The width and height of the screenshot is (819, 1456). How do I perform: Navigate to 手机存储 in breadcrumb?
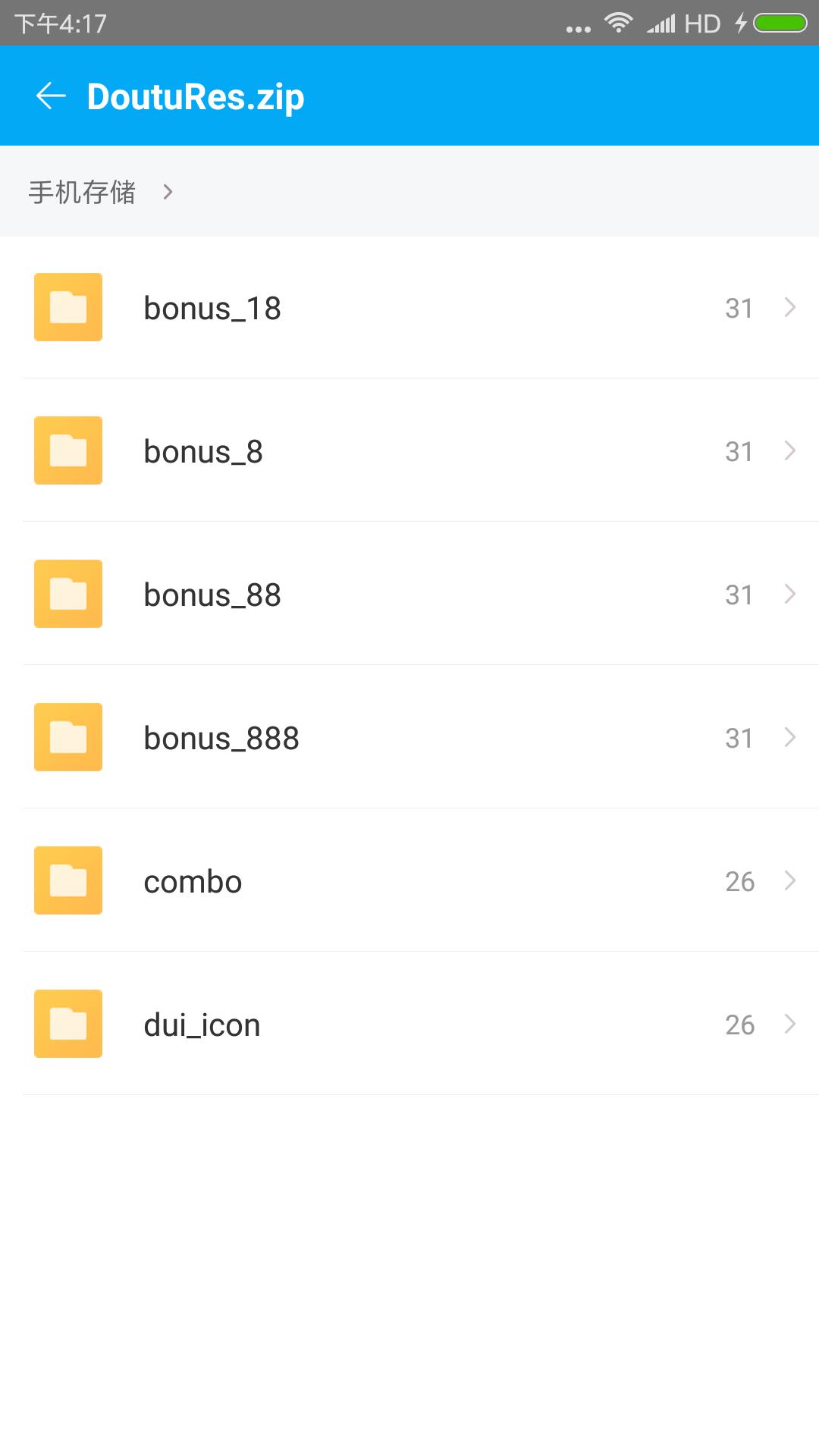coord(83,192)
